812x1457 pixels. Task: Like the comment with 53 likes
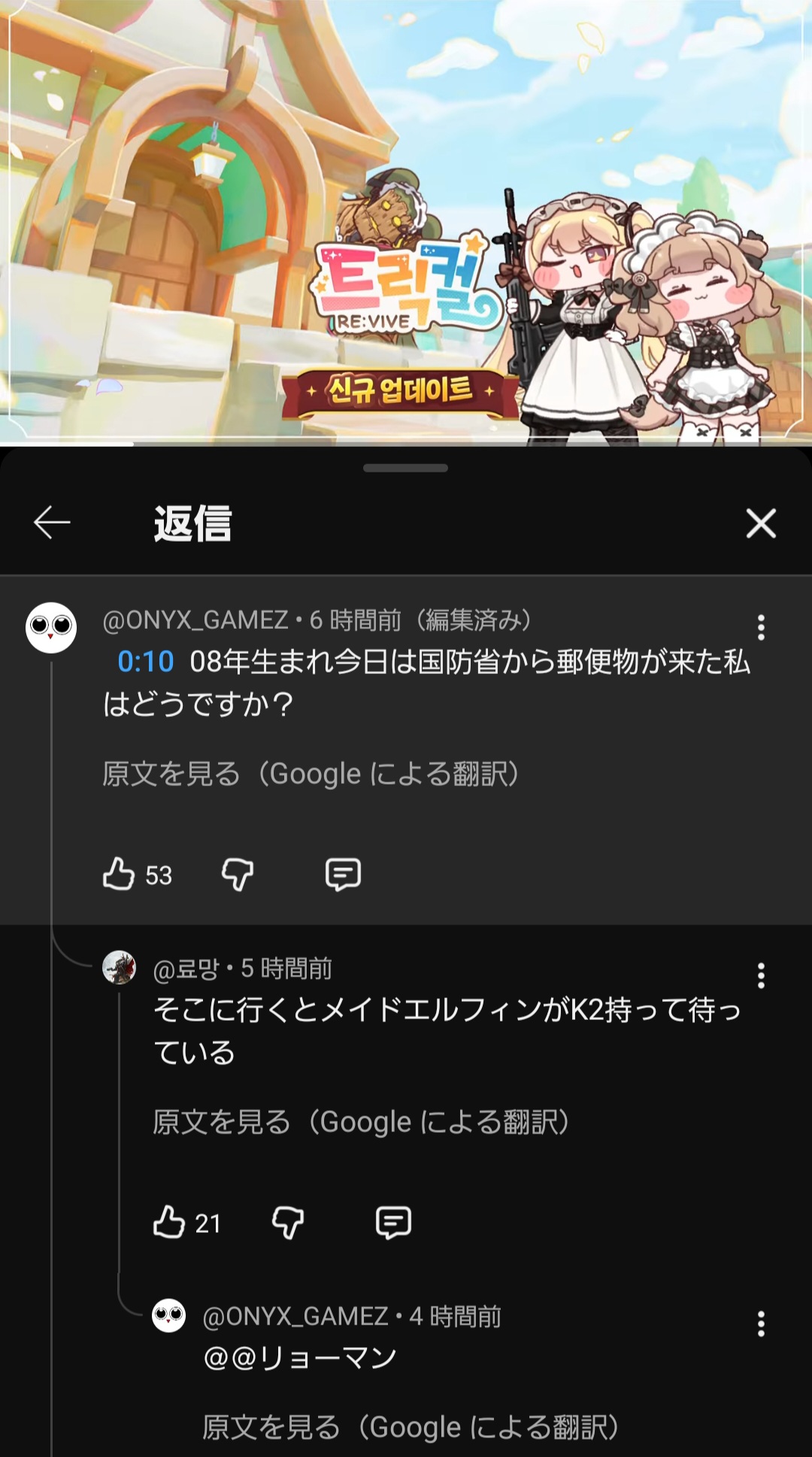119,874
